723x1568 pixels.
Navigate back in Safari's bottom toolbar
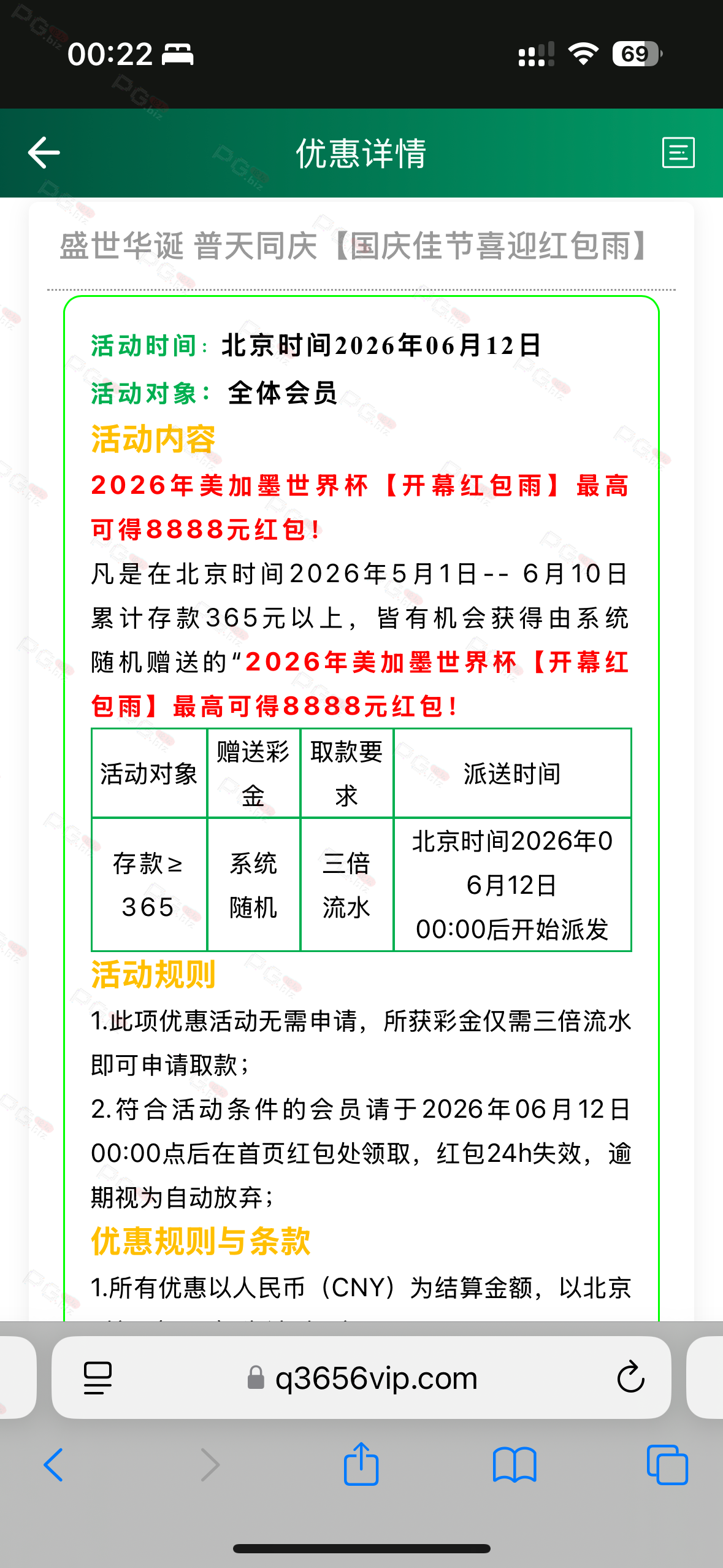(x=53, y=1465)
